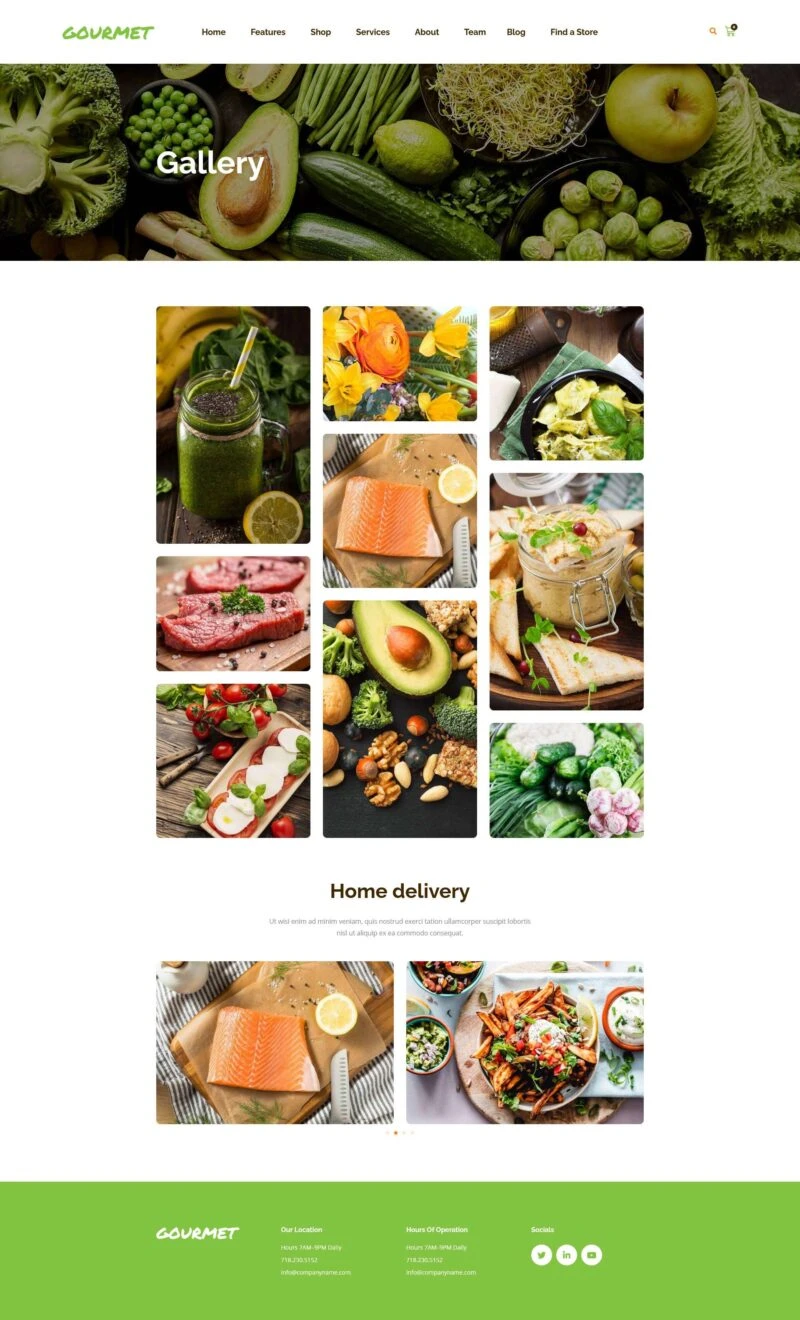Open the Features menu item
The image size is (800, 1320).
268,32
